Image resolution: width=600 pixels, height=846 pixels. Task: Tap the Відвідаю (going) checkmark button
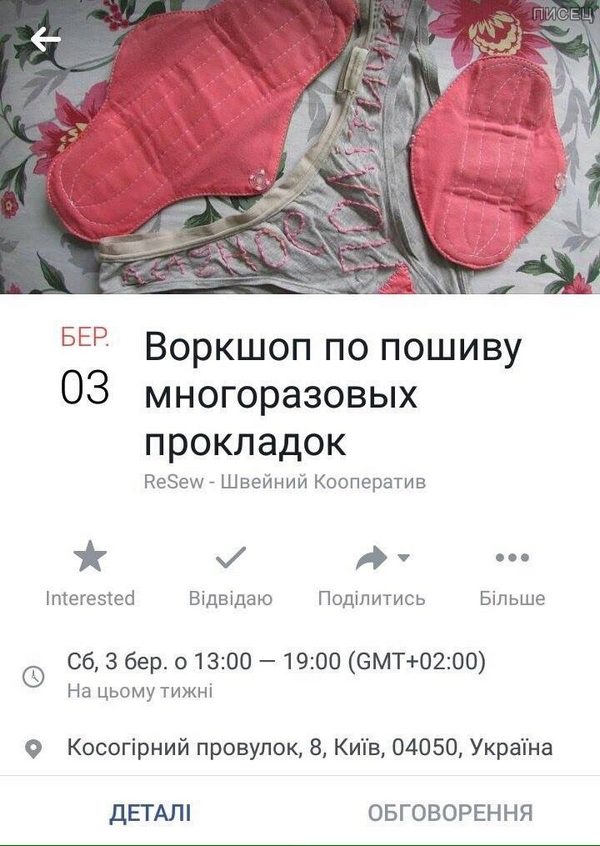pos(231,575)
